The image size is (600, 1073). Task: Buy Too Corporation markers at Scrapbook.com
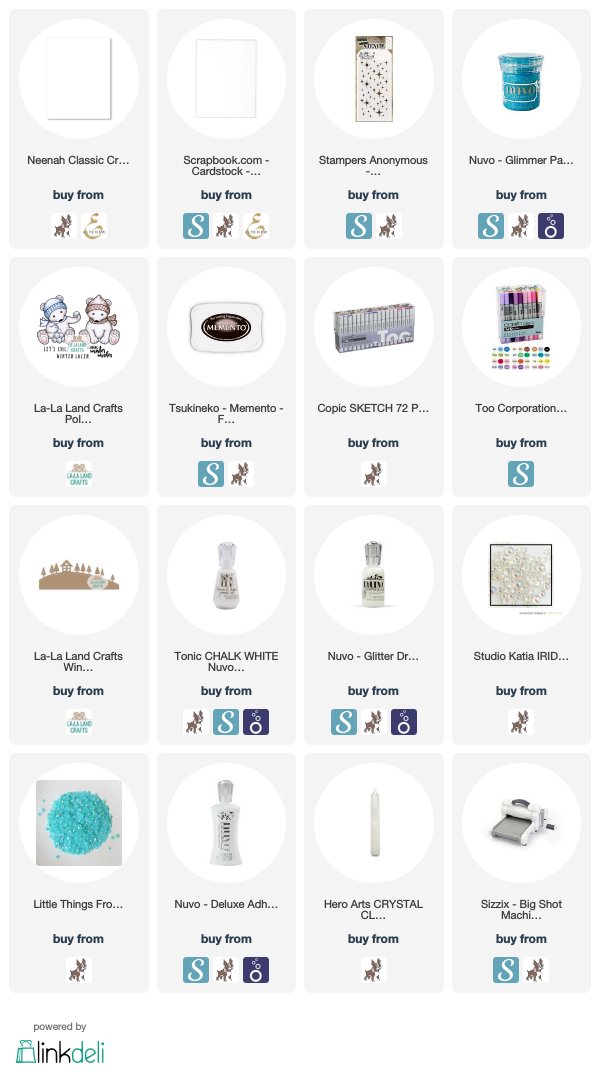[521, 474]
